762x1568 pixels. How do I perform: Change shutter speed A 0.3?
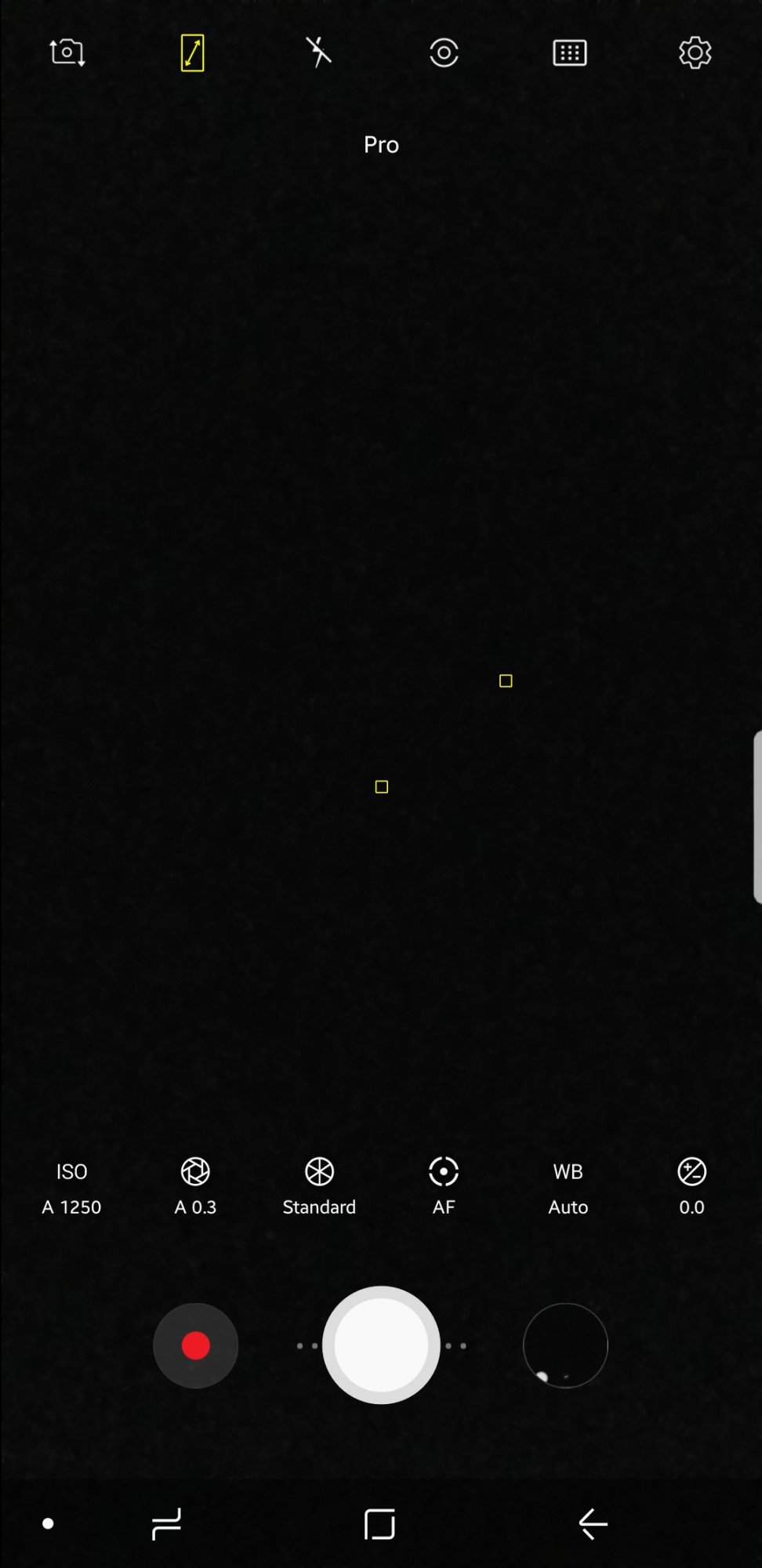tap(195, 1188)
